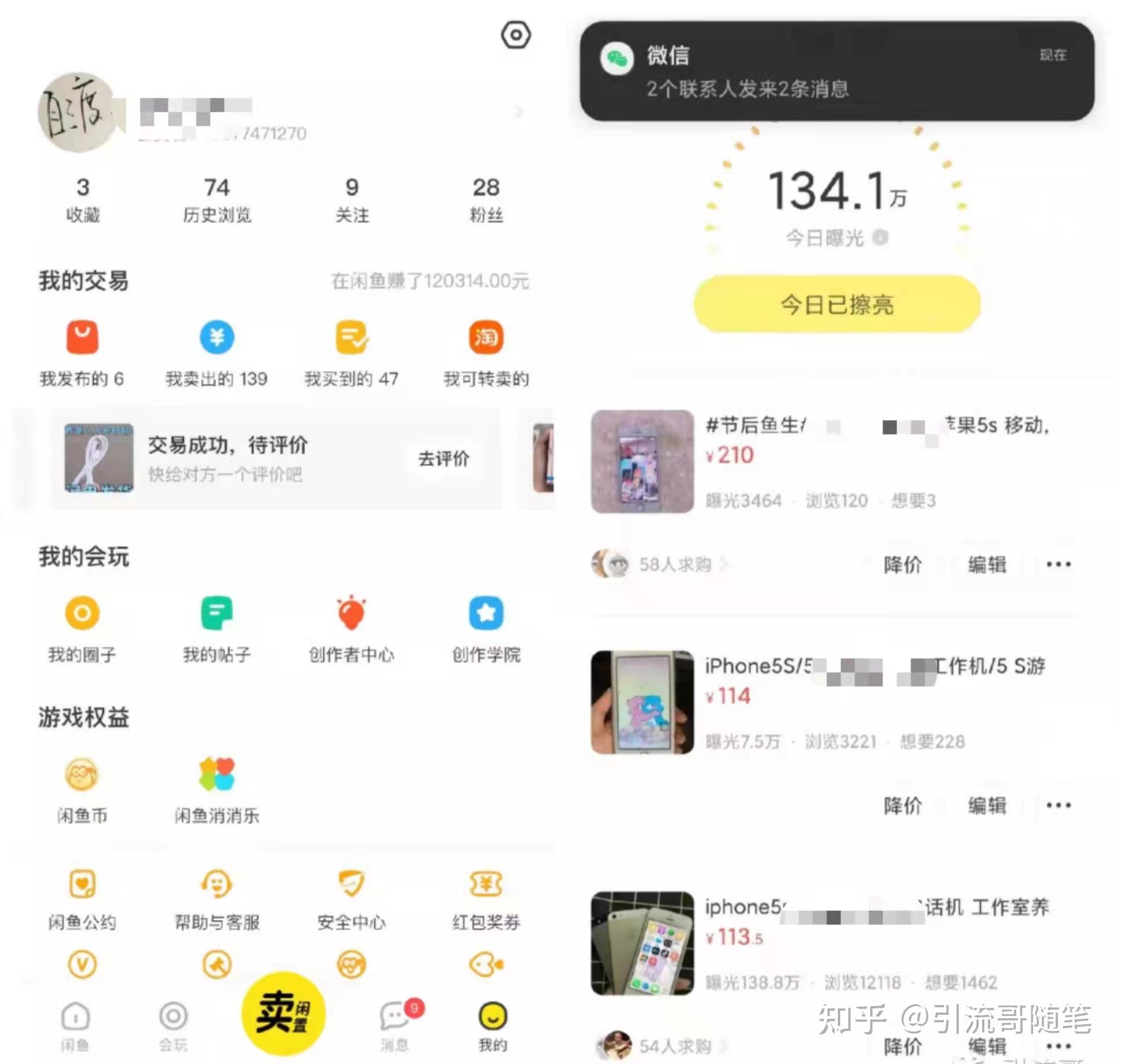Edit the ¥114 iPhone5S listing

(987, 805)
